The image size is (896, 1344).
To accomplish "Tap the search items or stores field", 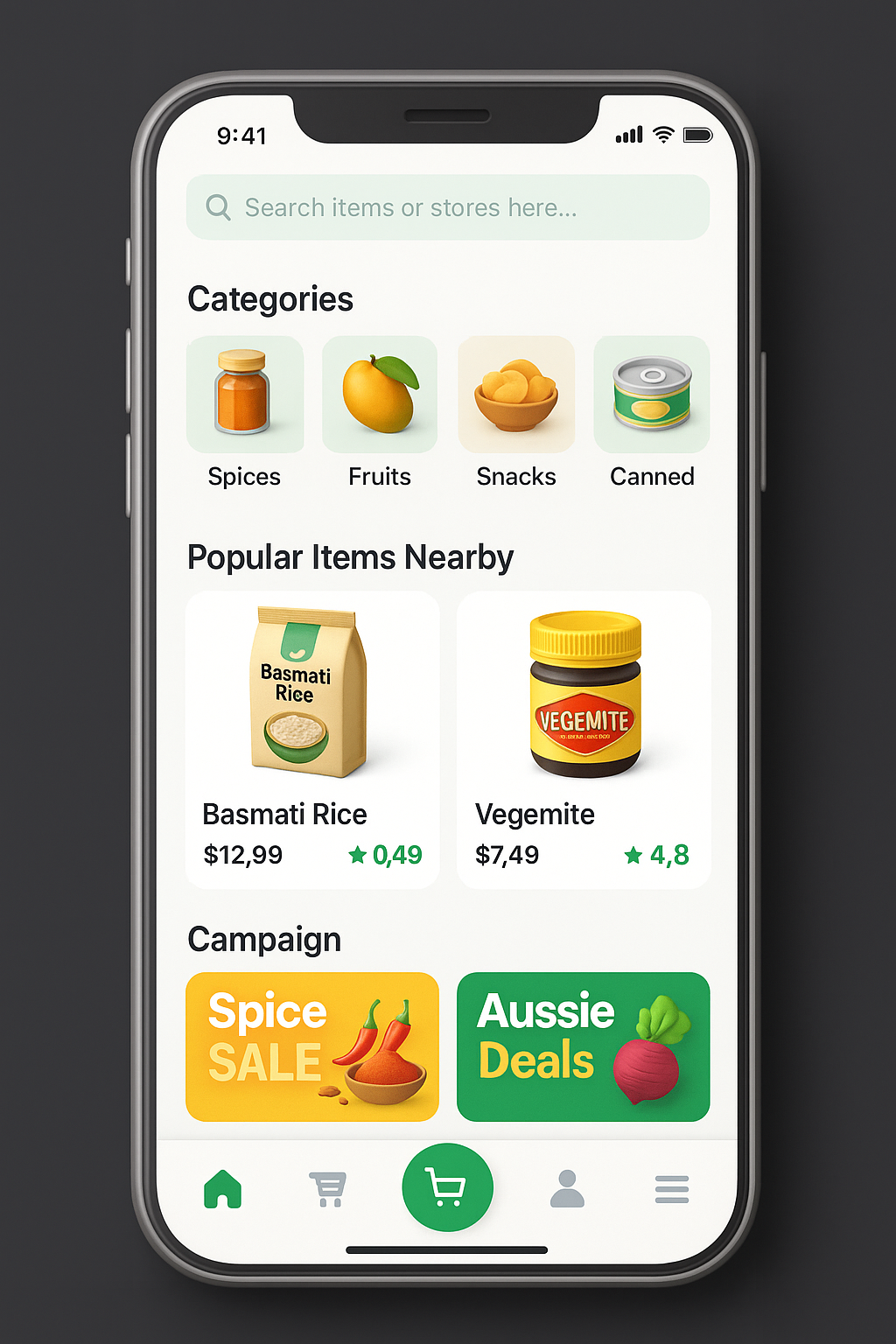I will coord(447,207).
